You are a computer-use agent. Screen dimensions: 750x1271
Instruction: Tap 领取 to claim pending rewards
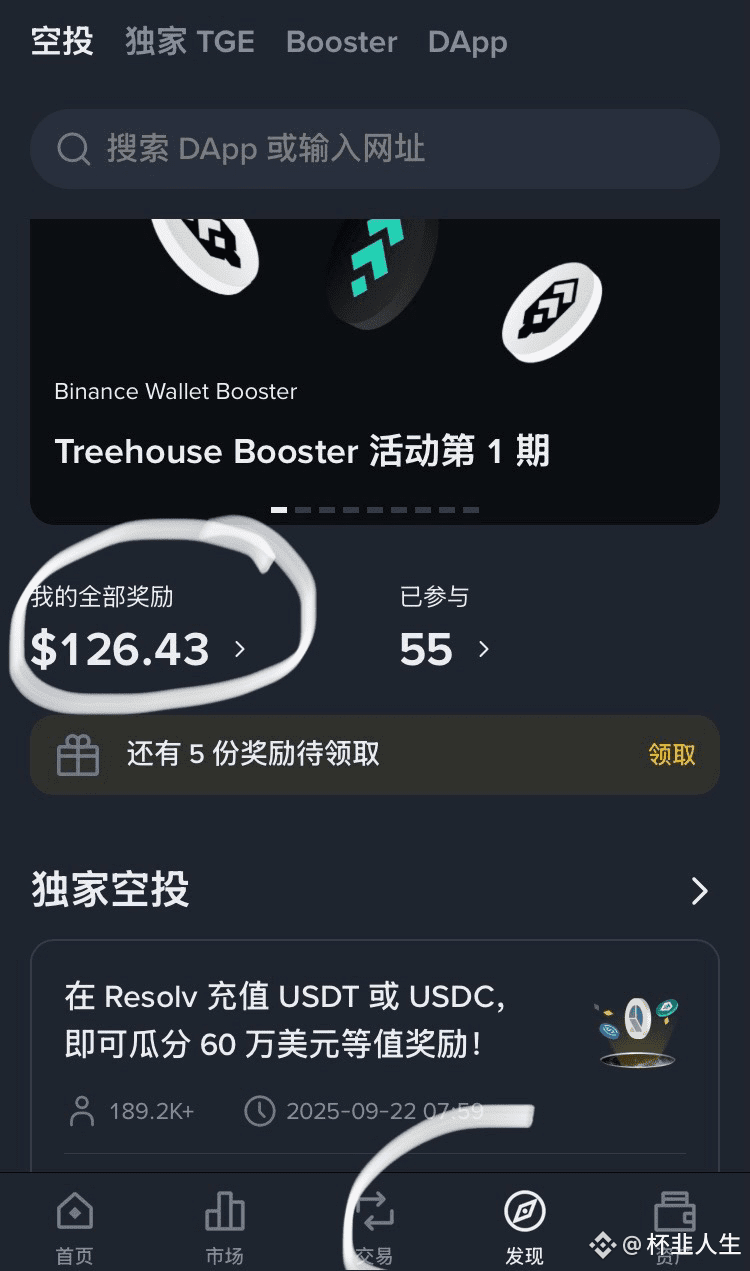(671, 754)
